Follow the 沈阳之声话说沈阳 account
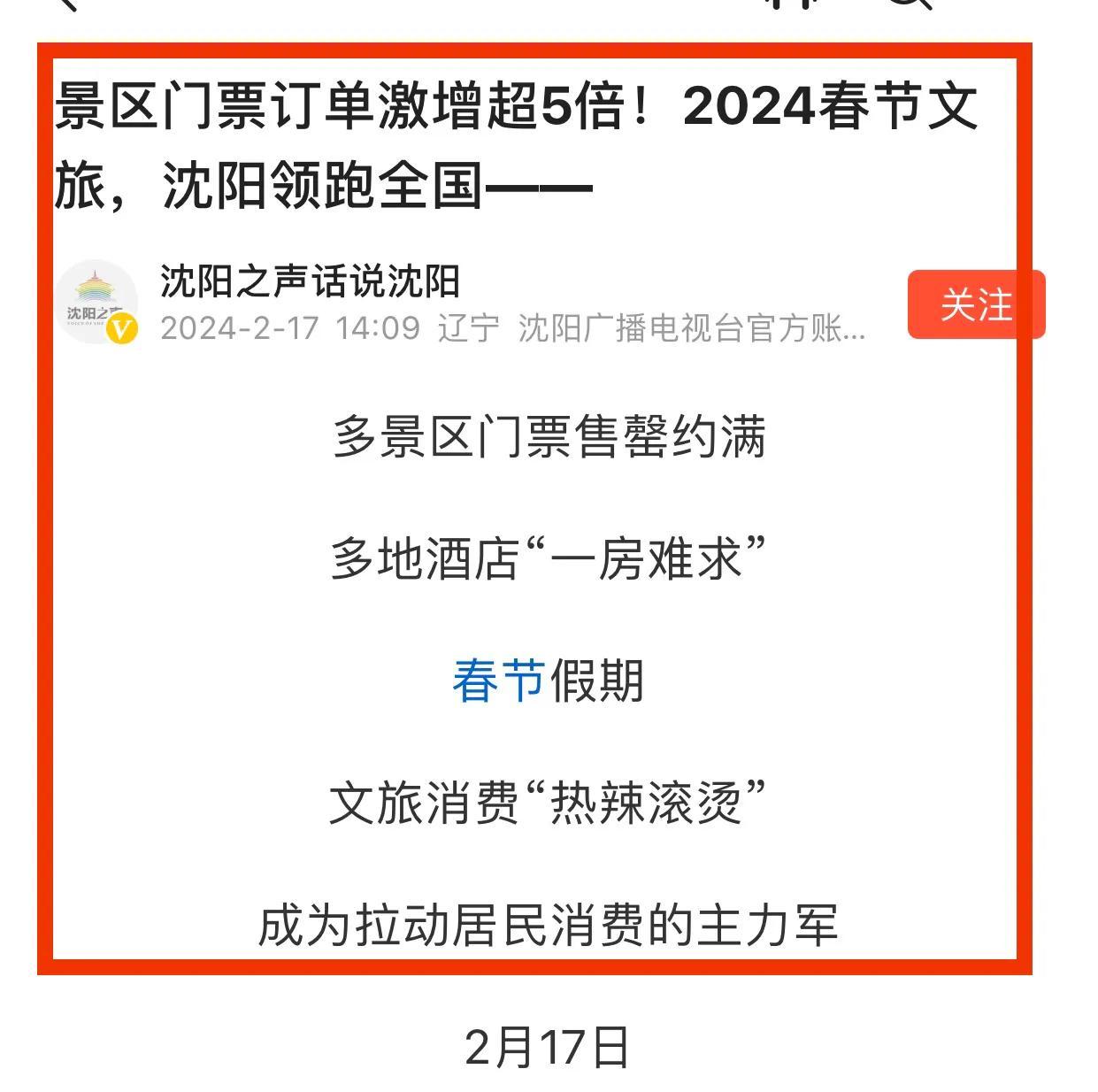1098x1092 pixels. (x=976, y=304)
